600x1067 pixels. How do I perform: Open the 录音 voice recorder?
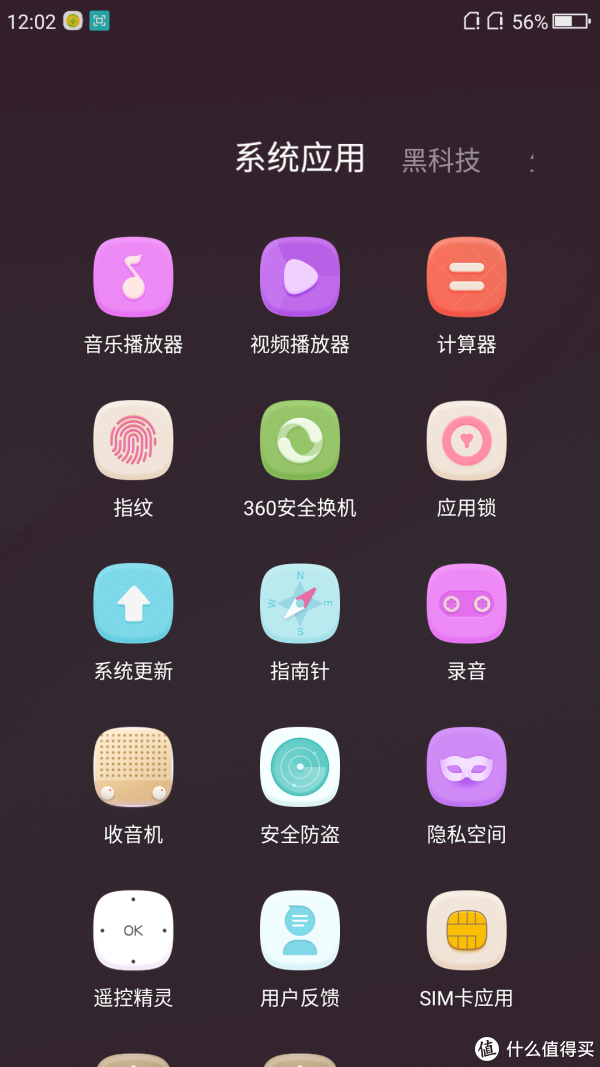(x=466, y=603)
